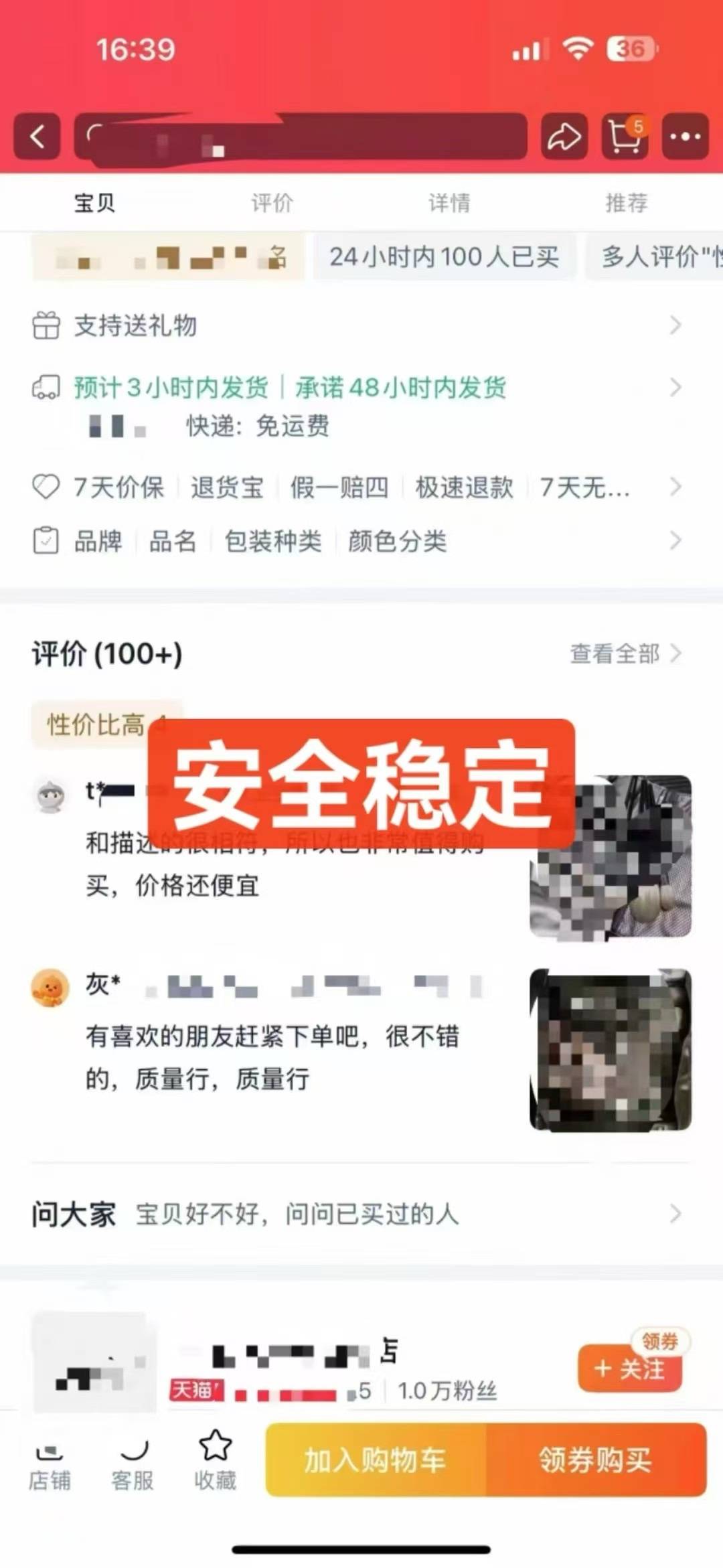Switch to the 评价 tab
This screenshot has width=723, height=1568.
click(x=272, y=202)
